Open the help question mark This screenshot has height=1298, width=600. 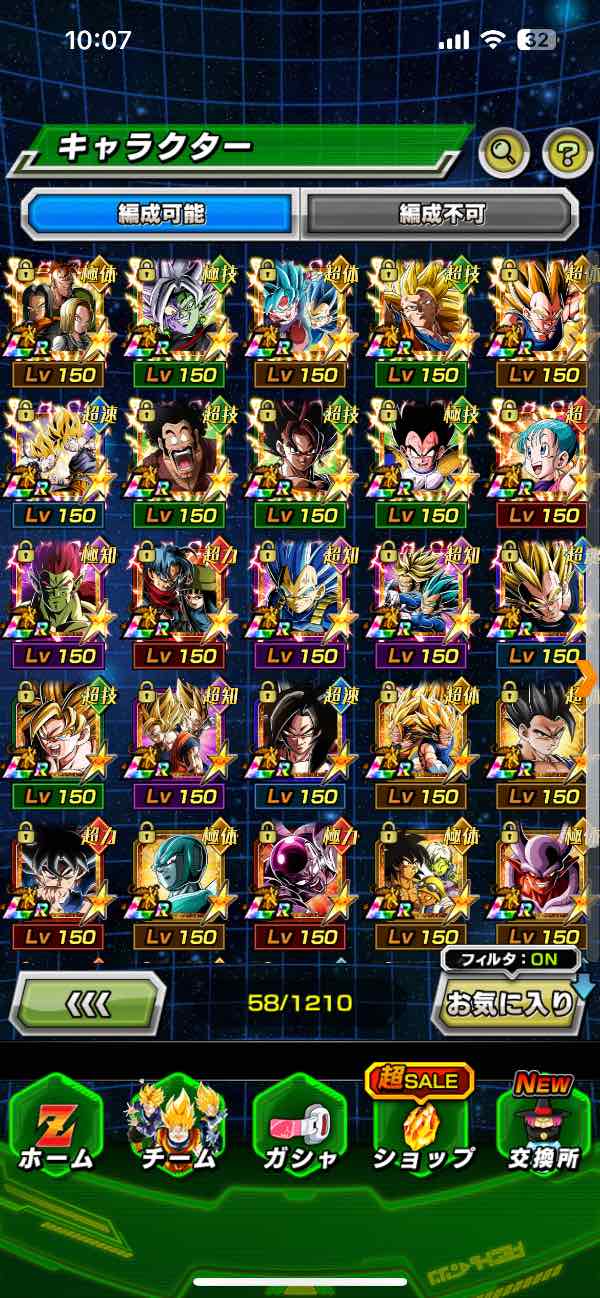(x=567, y=153)
